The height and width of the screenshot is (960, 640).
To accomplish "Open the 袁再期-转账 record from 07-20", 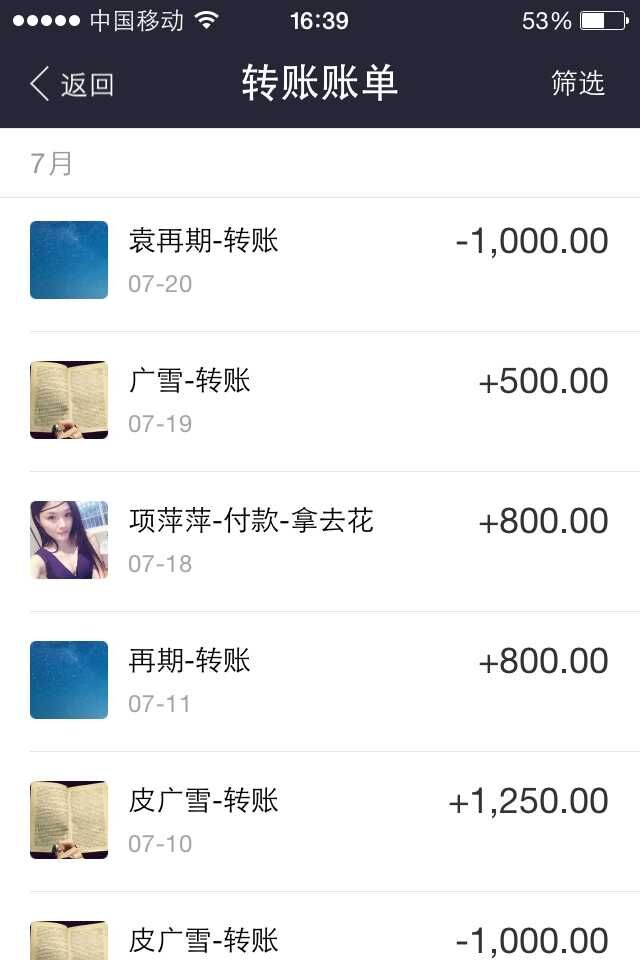I will [x=320, y=261].
